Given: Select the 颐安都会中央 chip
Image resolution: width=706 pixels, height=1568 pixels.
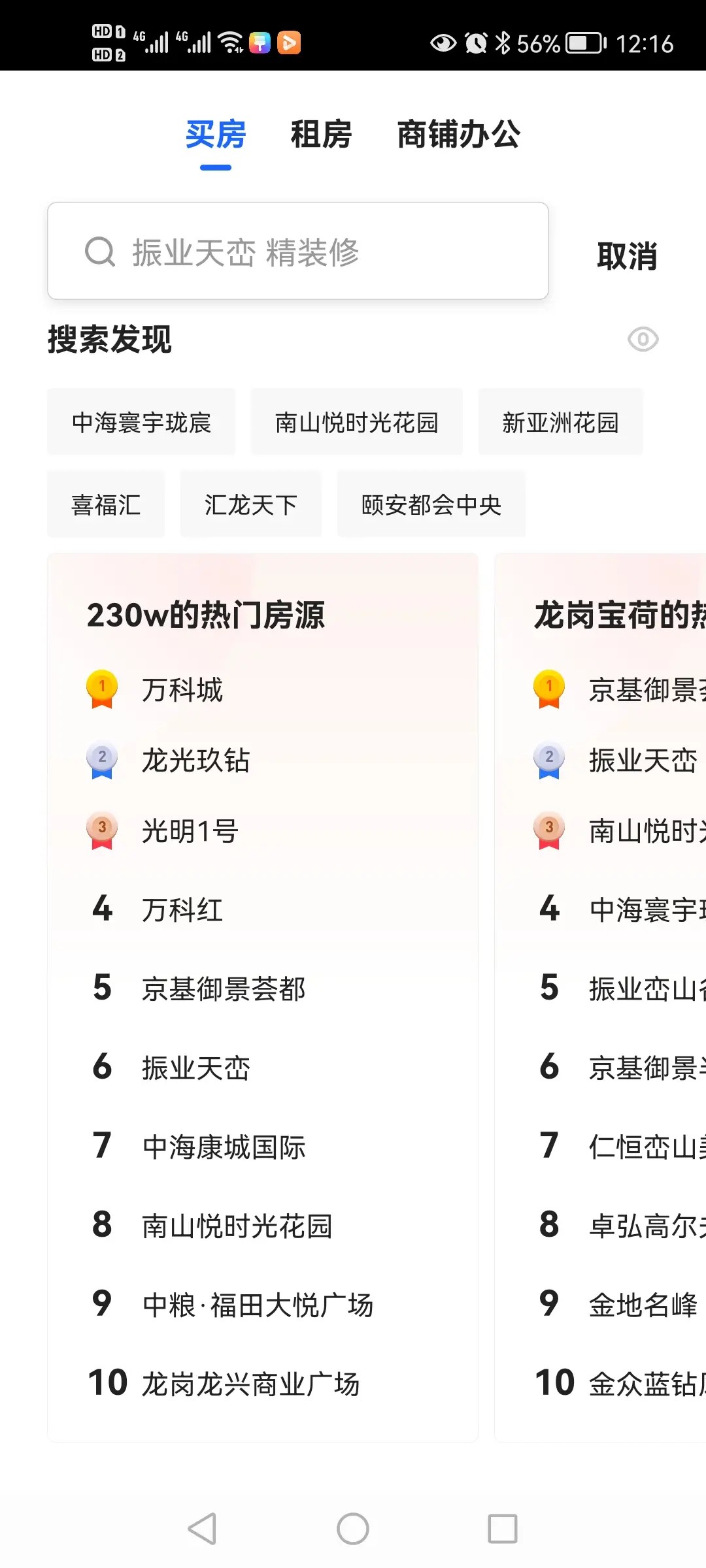Looking at the screenshot, I should point(431,504).
